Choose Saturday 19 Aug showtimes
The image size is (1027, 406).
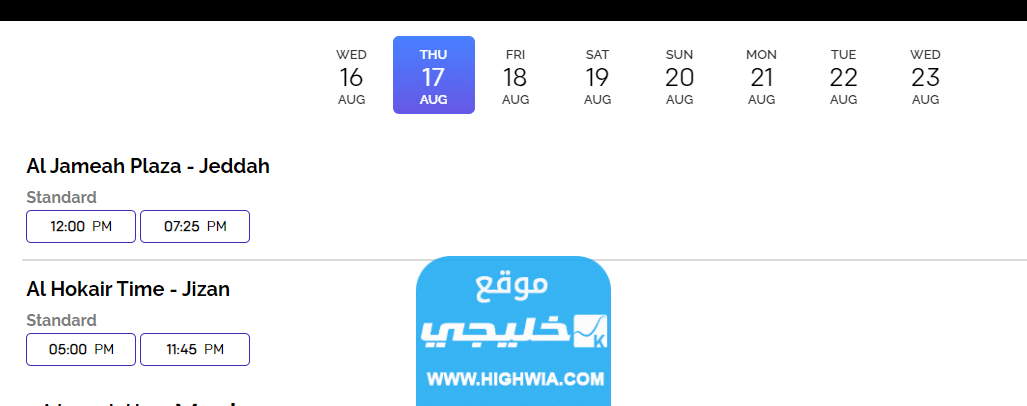pyautogui.click(x=597, y=76)
